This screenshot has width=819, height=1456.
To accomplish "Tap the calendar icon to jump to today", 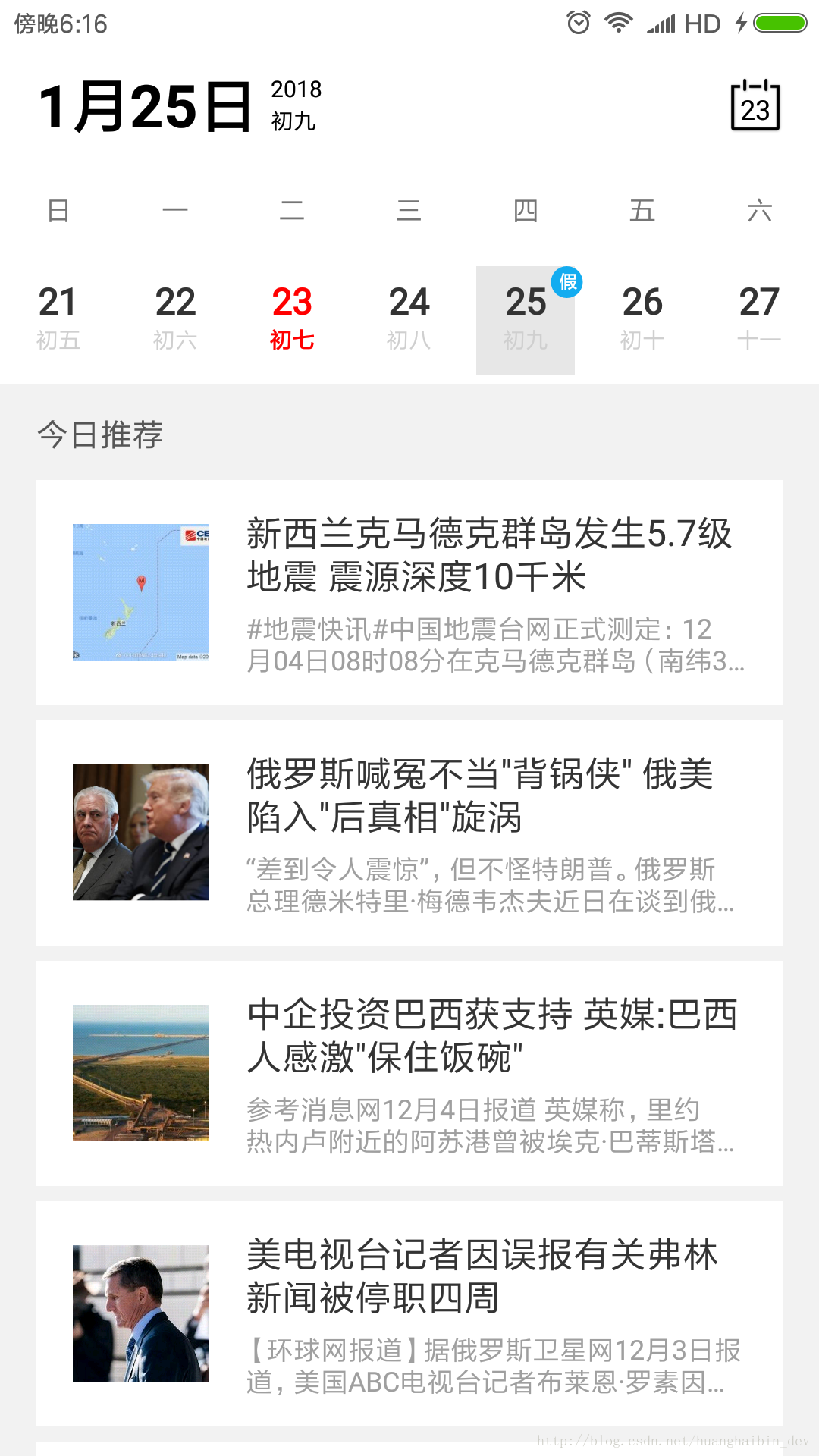I will click(x=755, y=105).
